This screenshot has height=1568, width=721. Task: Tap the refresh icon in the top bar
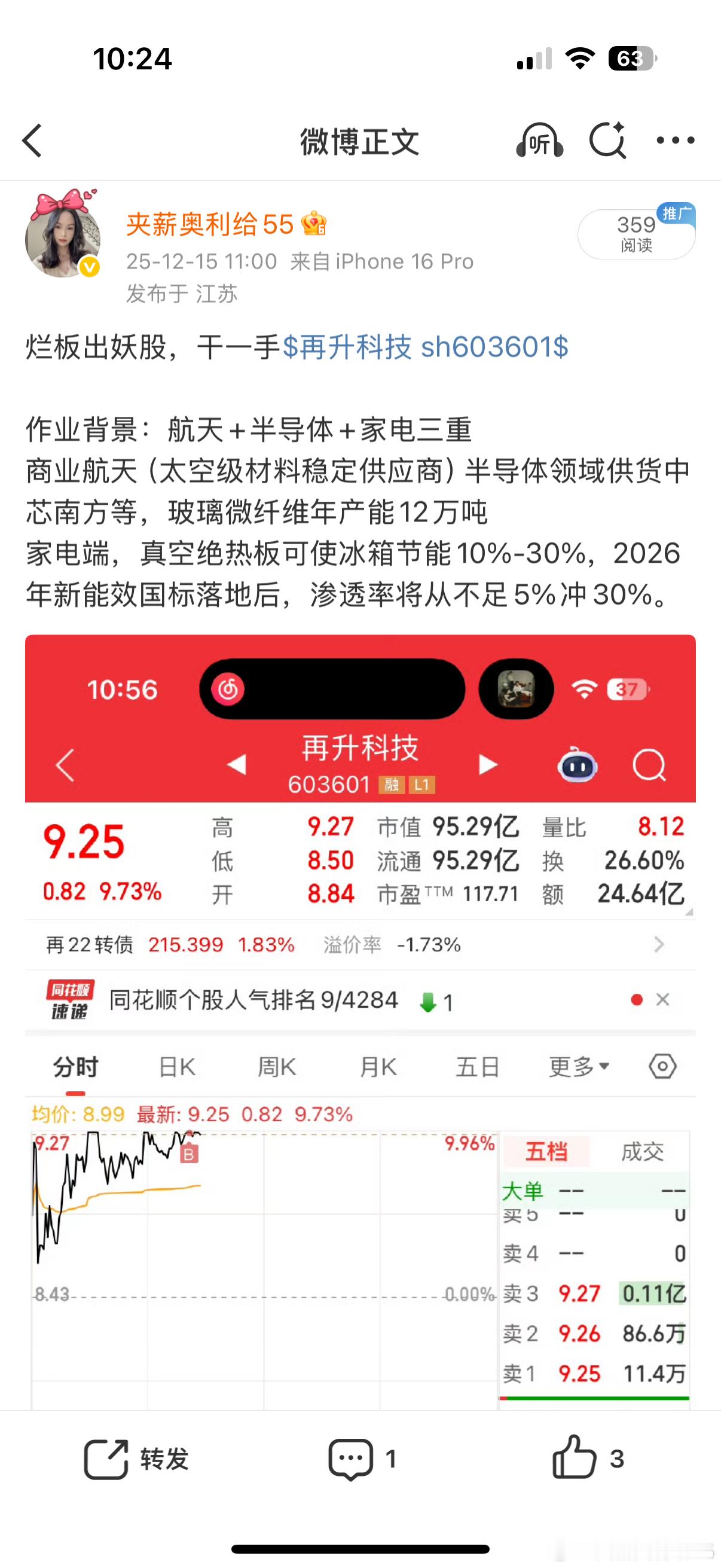(x=608, y=141)
